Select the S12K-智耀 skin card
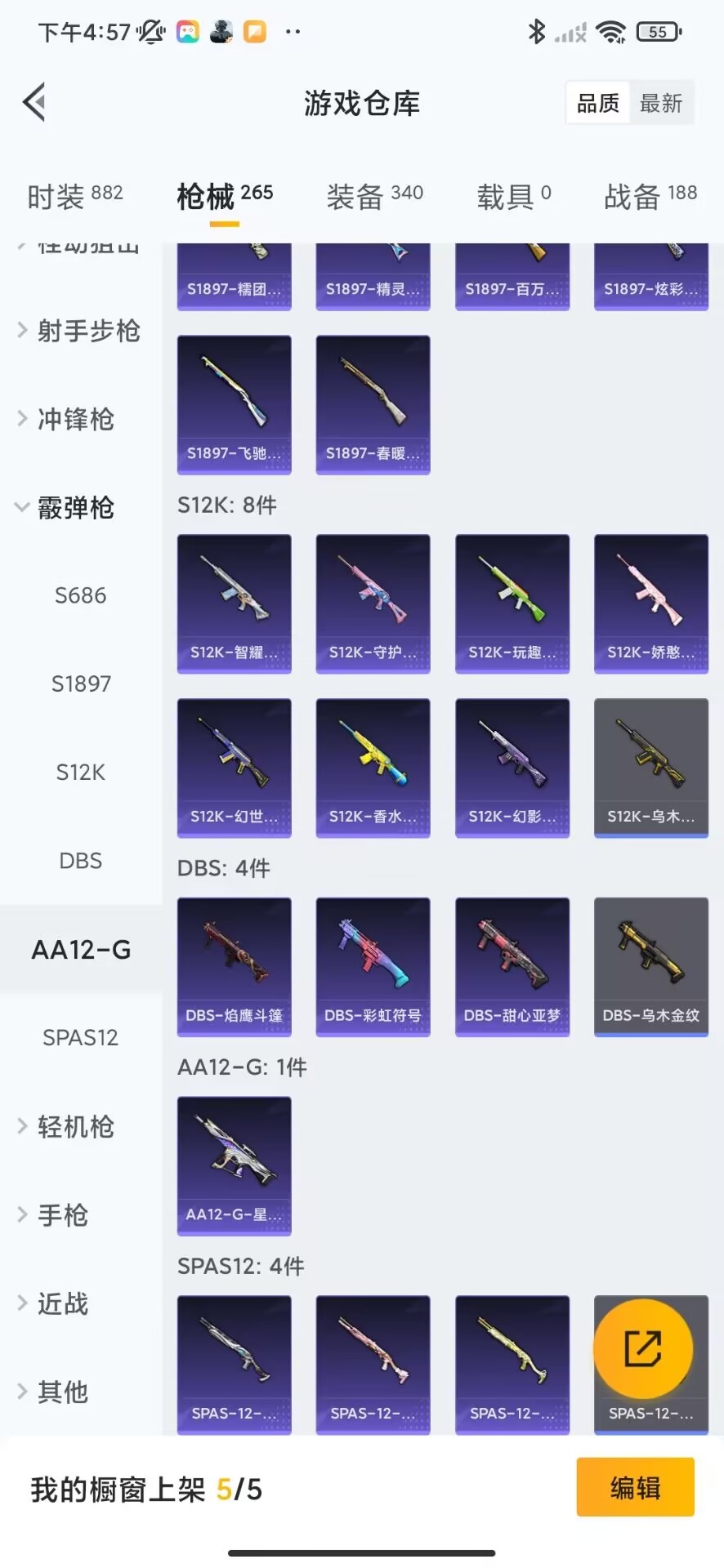The height and width of the screenshot is (1568, 724). 234,604
